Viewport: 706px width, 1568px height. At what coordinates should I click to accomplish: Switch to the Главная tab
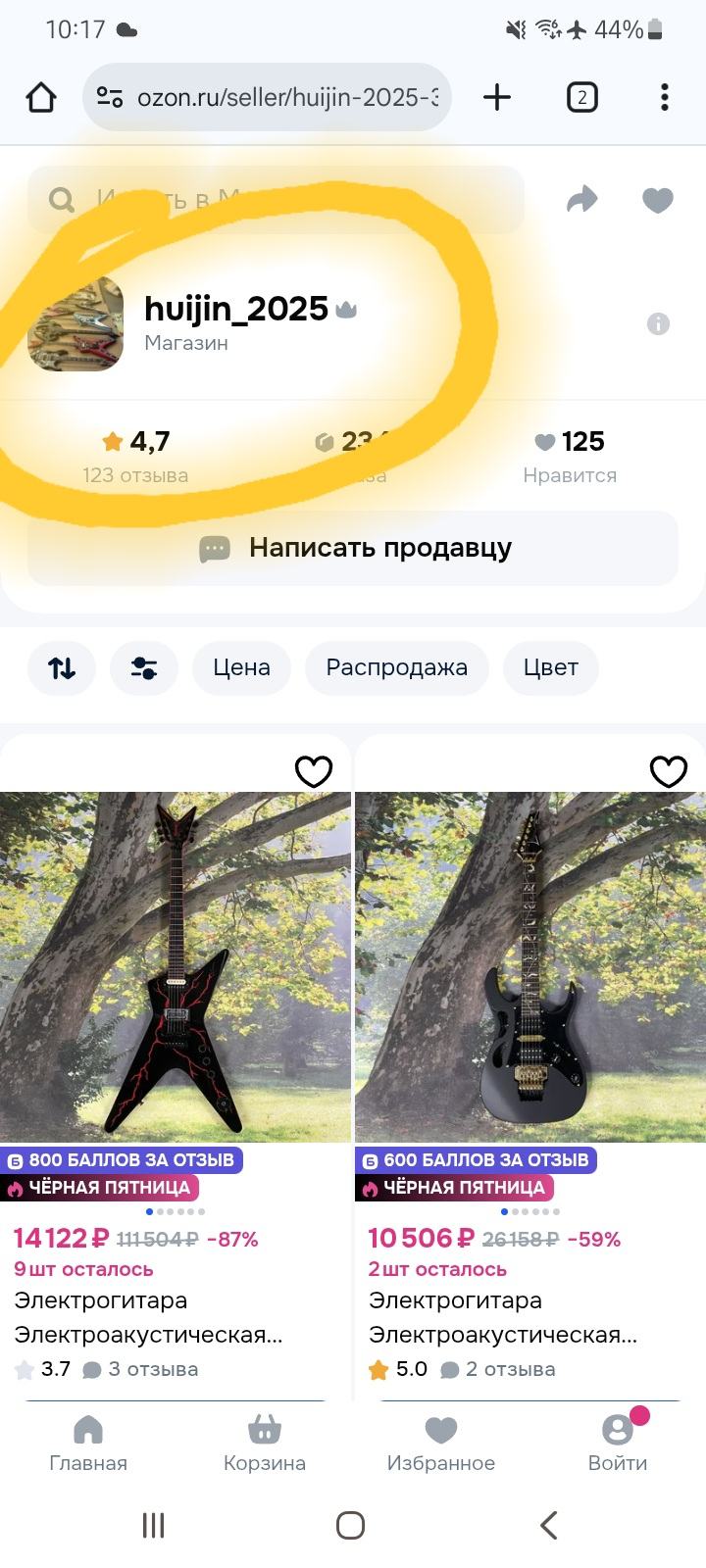(x=88, y=1444)
